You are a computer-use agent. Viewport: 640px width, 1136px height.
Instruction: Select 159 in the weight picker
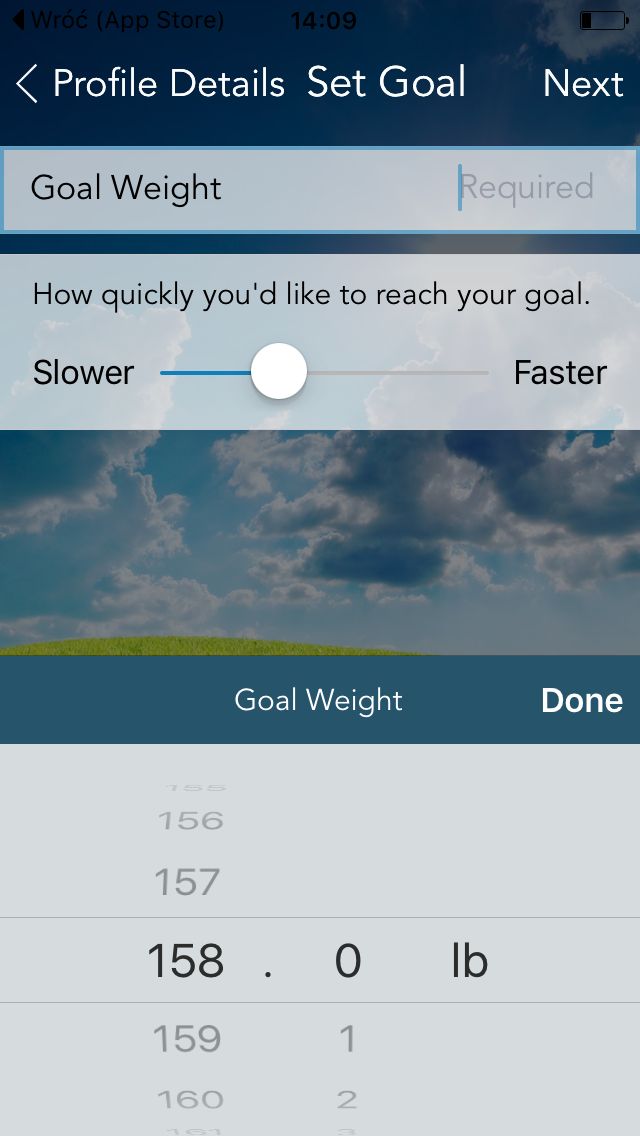(x=186, y=1038)
